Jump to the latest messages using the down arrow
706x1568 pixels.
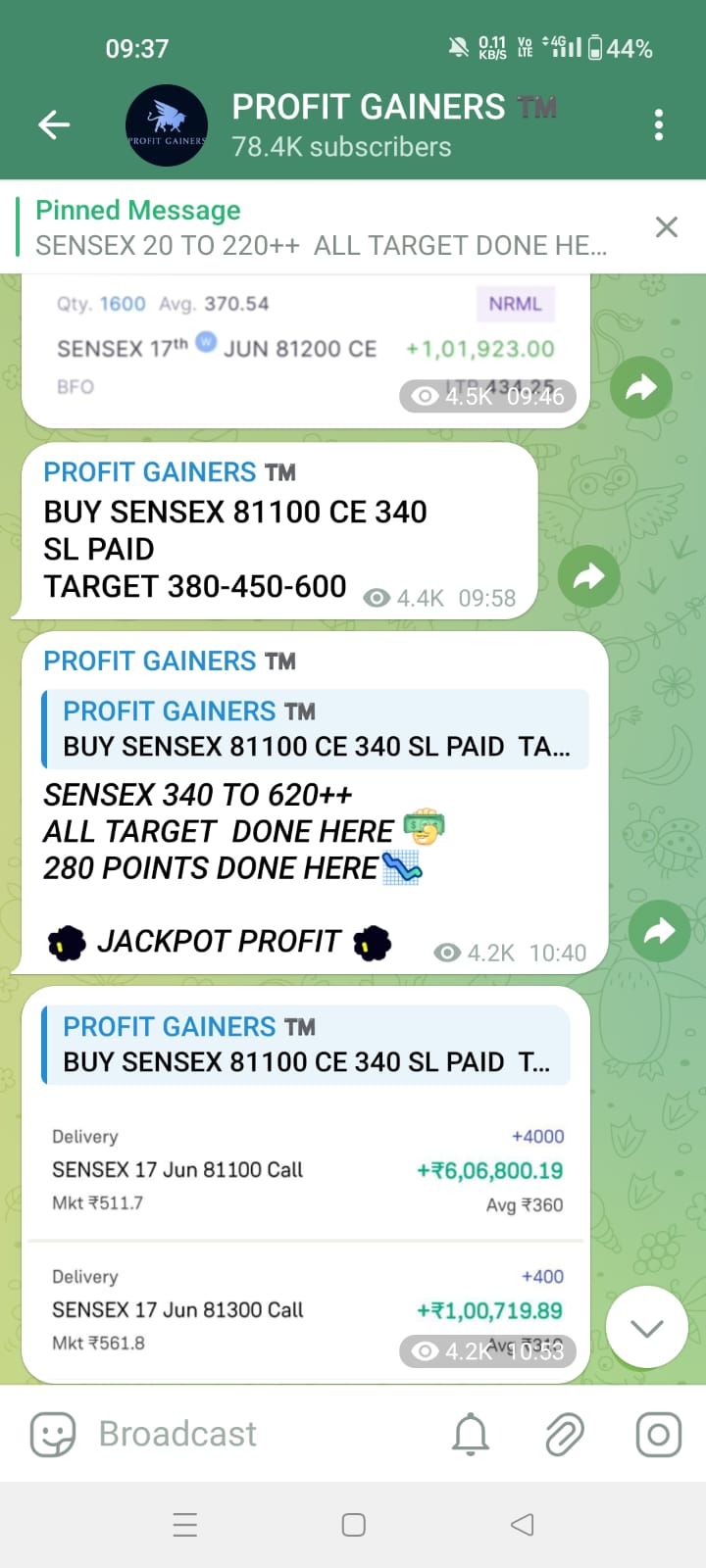tap(646, 1328)
